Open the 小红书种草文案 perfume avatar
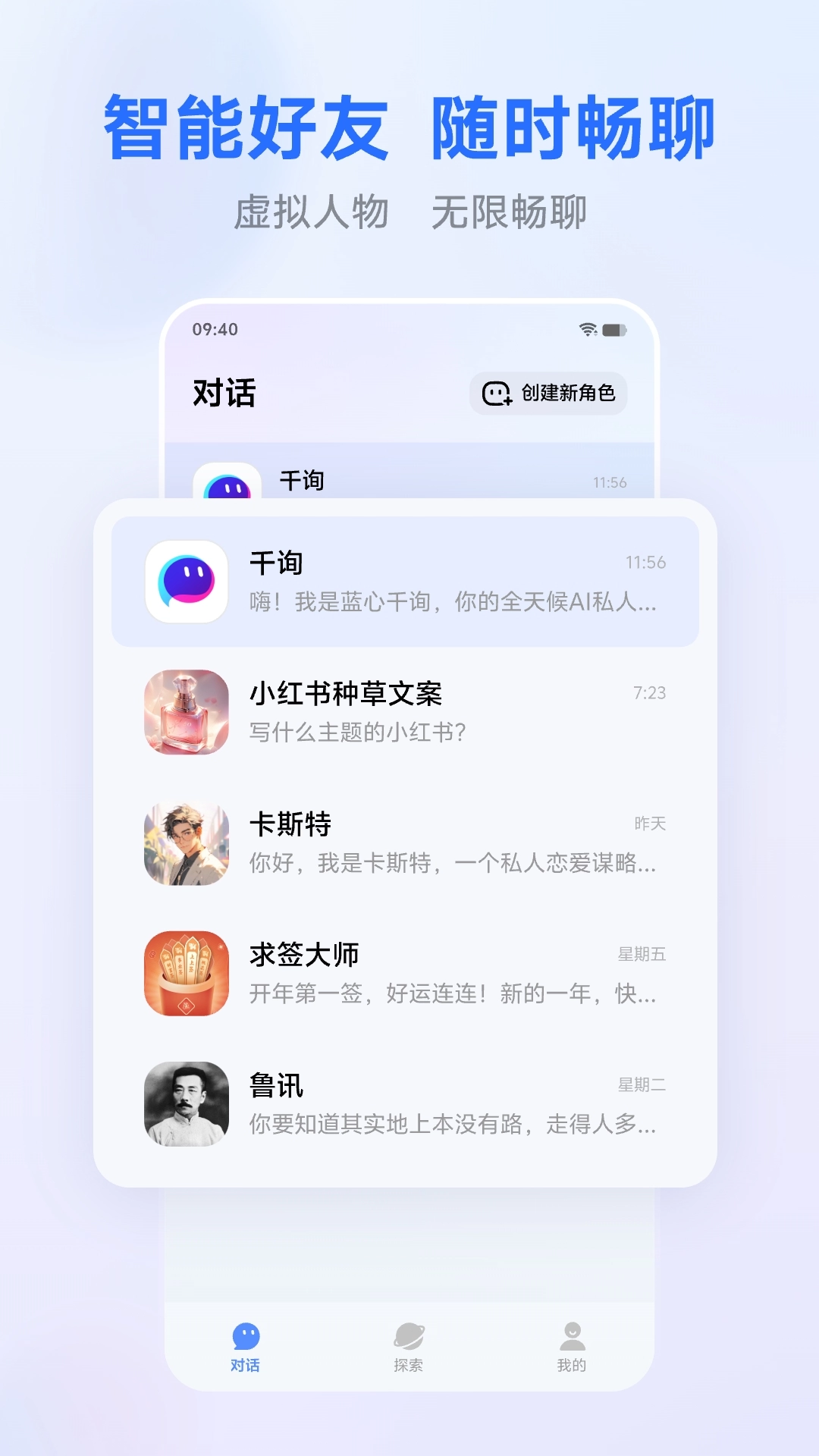819x1456 pixels. 186,713
